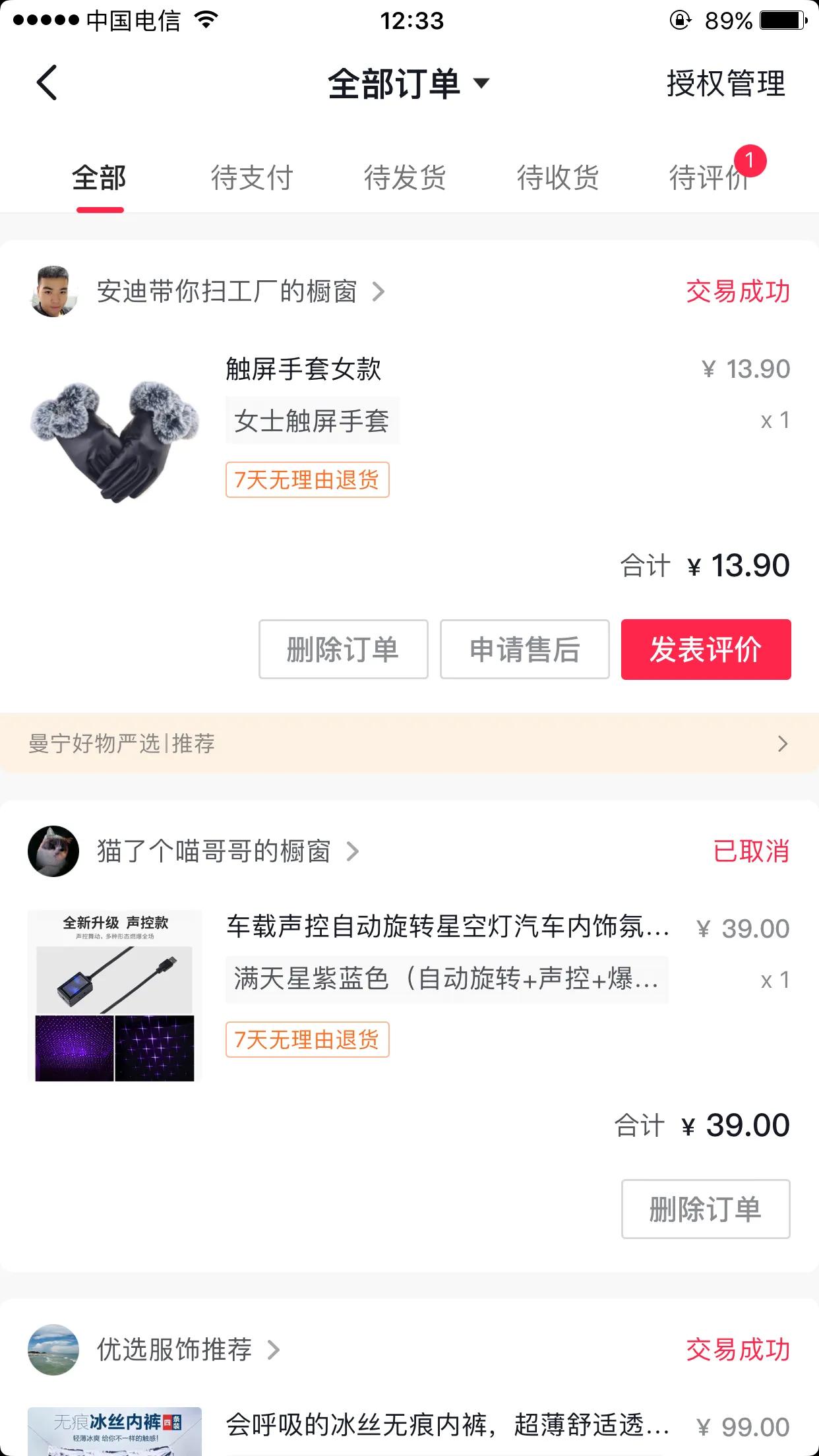This screenshot has height=1456, width=819.
Task: Tap 发表评价 for the gloves order
Action: (705, 649)
